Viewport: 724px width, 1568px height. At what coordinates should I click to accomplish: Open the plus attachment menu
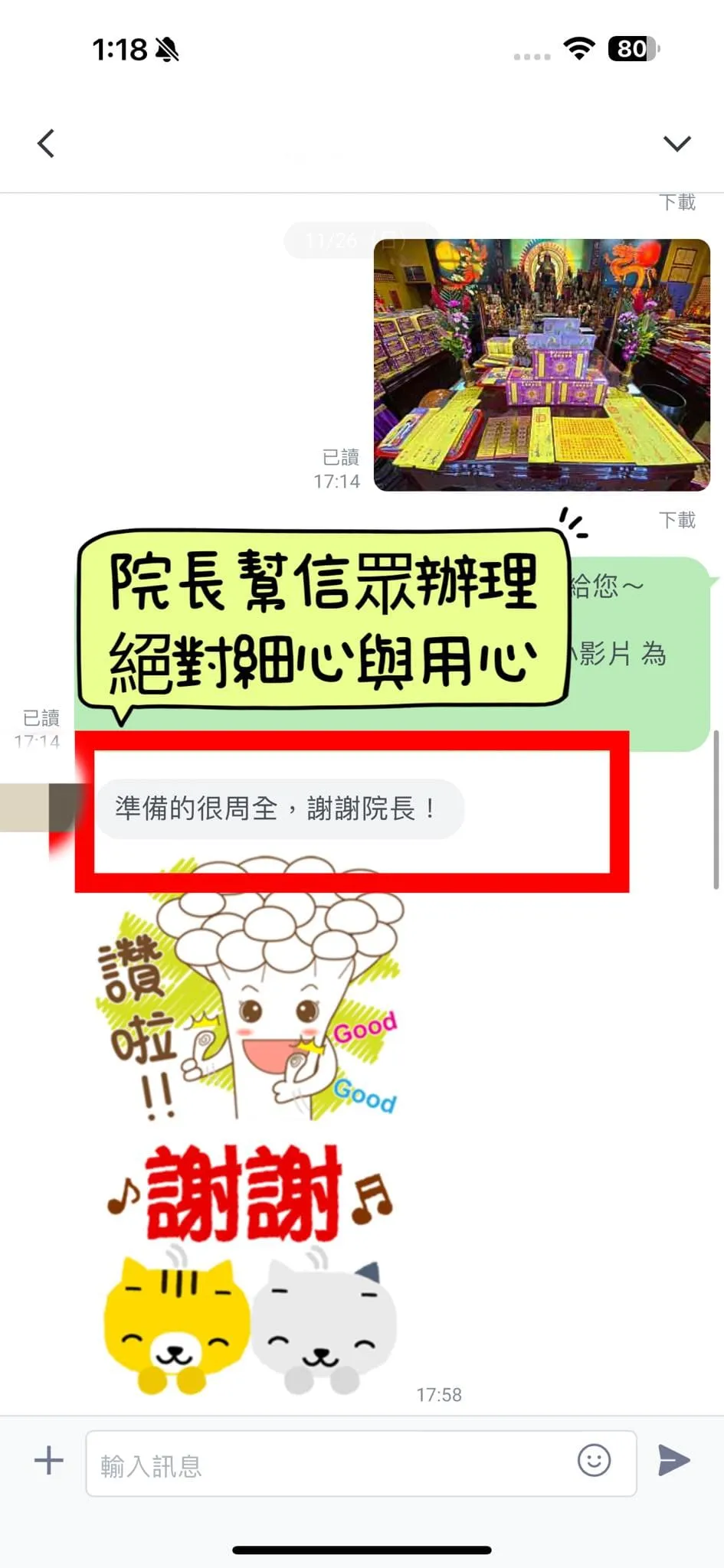[49, 1460]
